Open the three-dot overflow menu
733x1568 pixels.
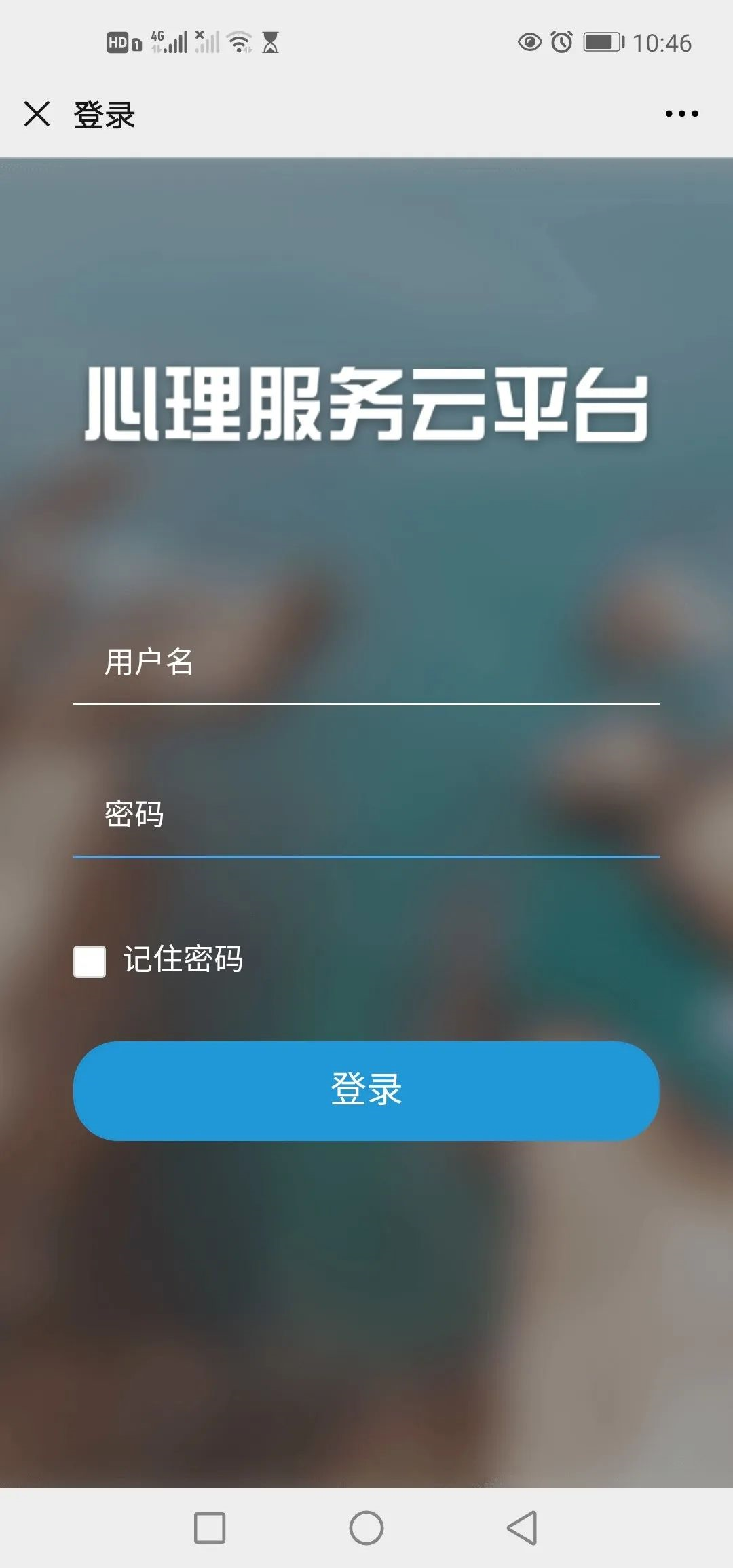(x=681, y=113)
